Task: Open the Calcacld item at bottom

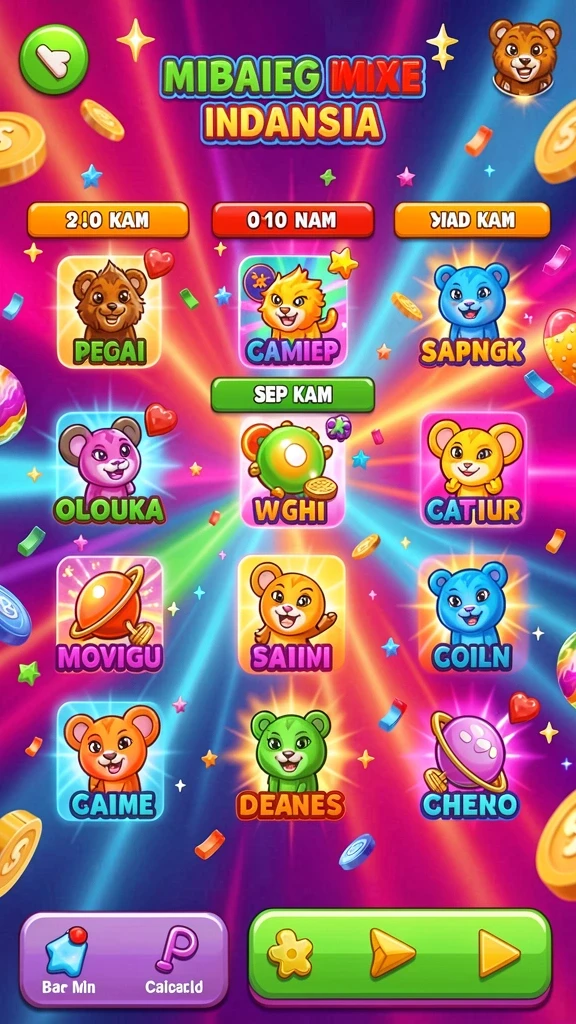Action: 174,958
